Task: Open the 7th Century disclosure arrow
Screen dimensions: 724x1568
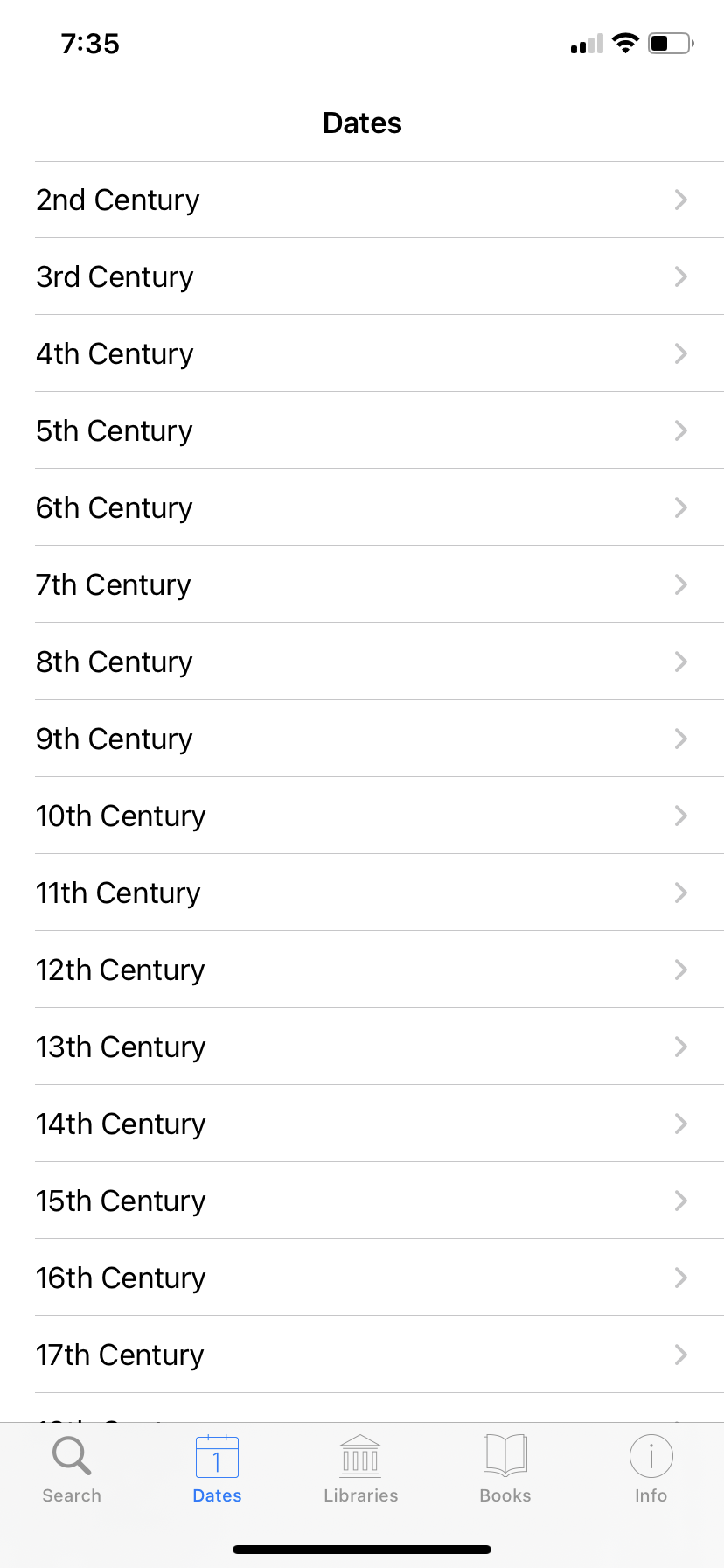Action: (681, 584)
